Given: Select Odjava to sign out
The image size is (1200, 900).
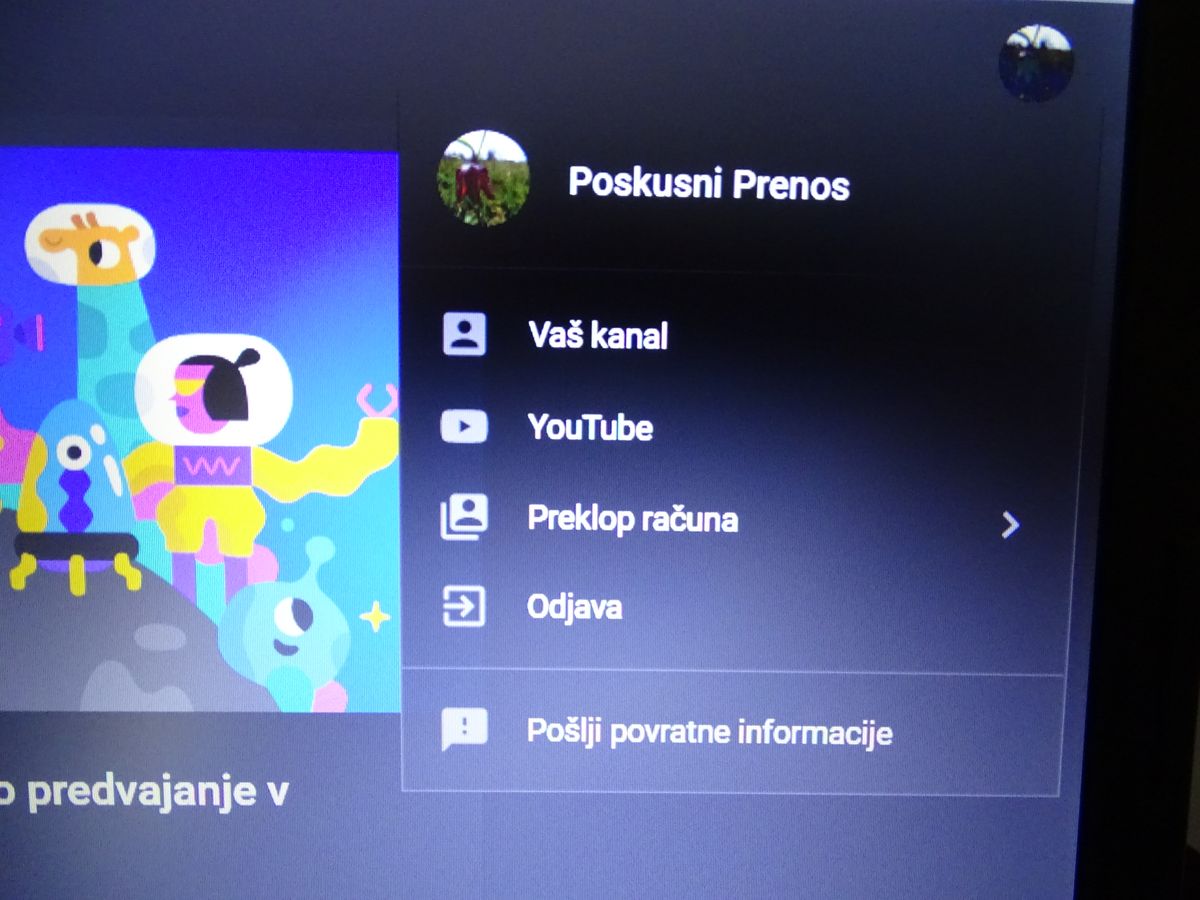Looking at the screenshot, I should tap(574, 607).
